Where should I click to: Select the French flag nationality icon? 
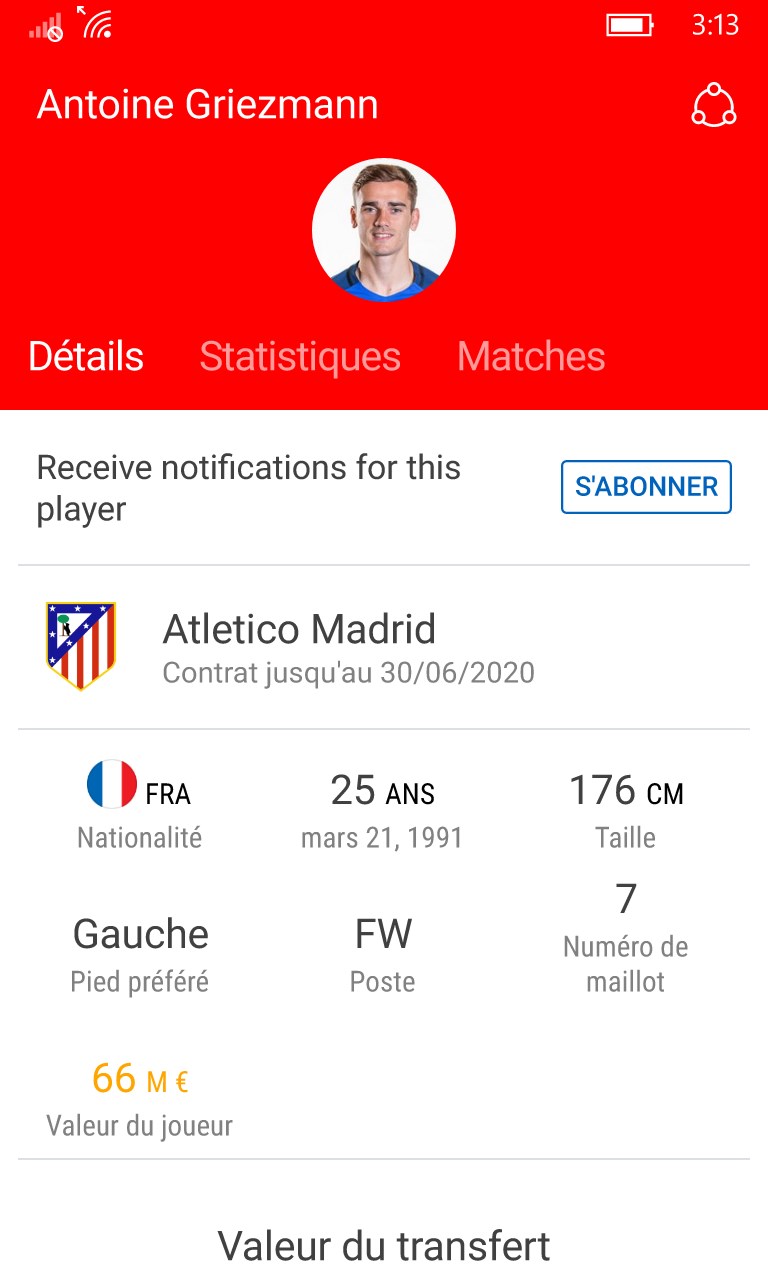109,785
